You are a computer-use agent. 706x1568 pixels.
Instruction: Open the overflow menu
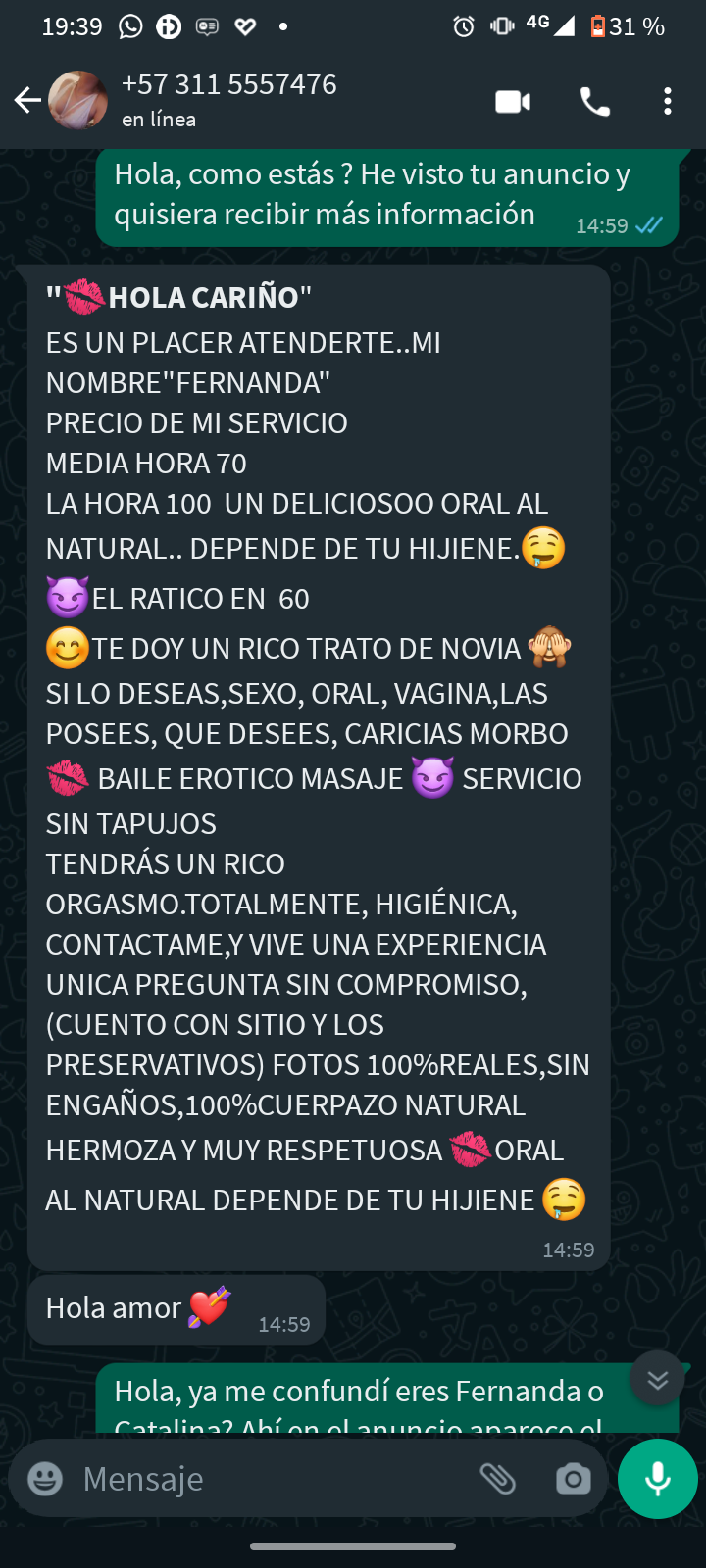coord(668,101)
